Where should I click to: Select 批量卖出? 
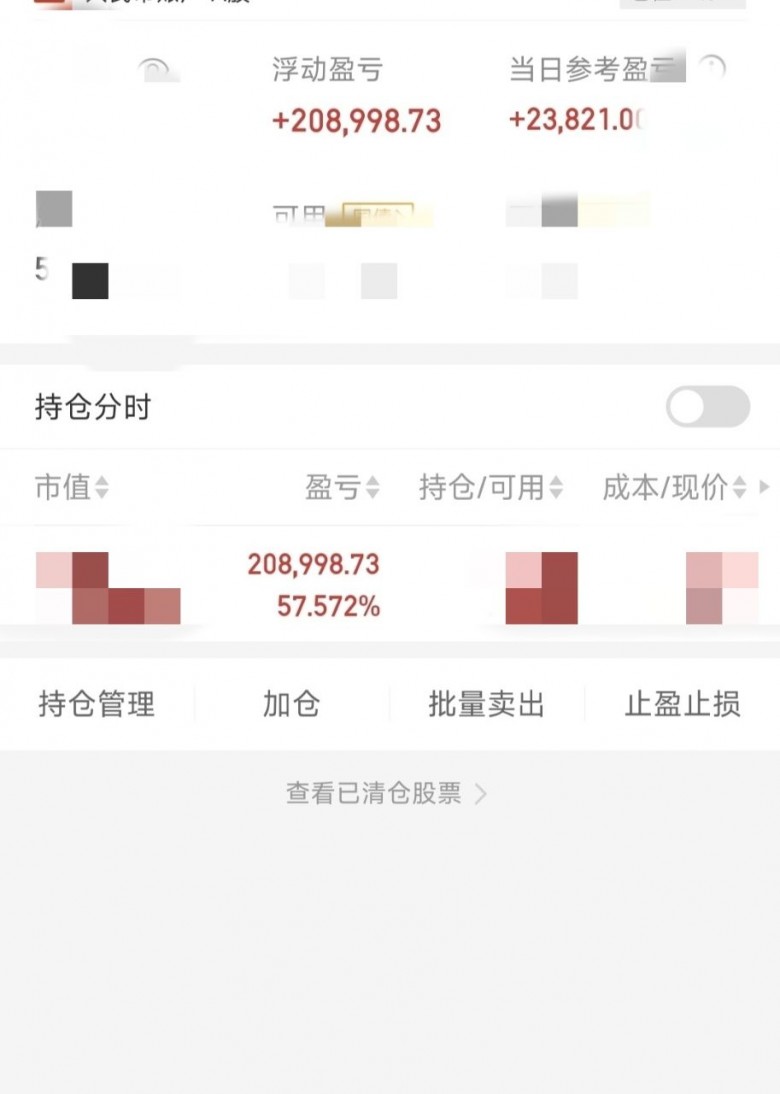(486, 704)
